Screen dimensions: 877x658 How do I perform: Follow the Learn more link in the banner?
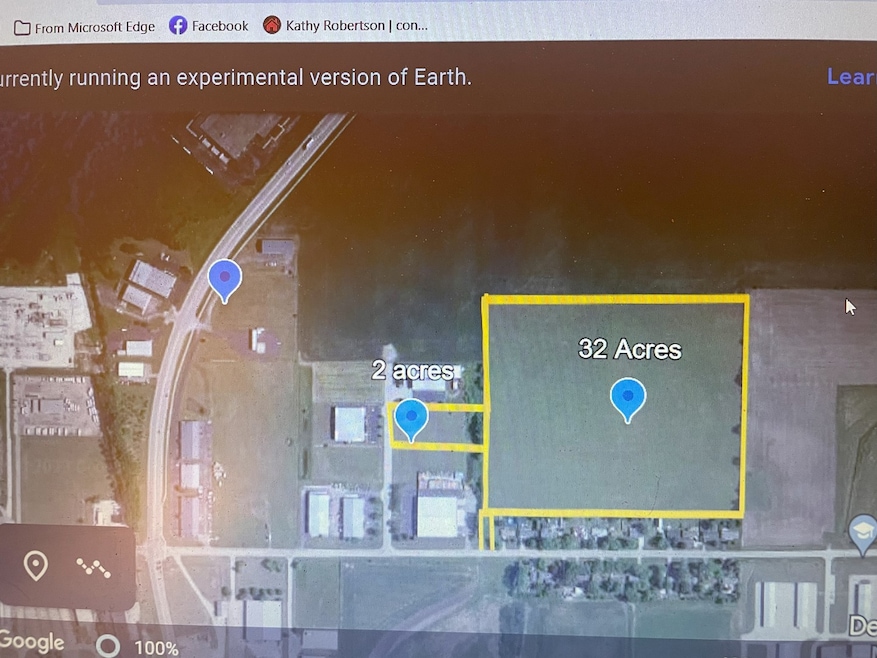pyautogui.click(x=850, y=76)
